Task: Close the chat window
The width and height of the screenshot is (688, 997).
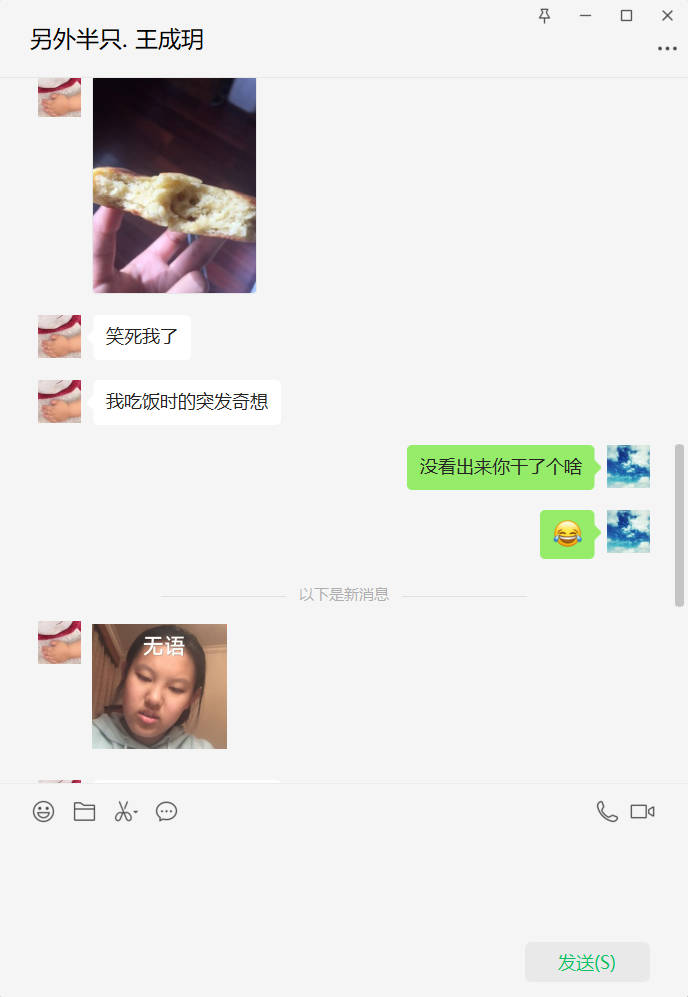Action: click(x=667, y=15)
